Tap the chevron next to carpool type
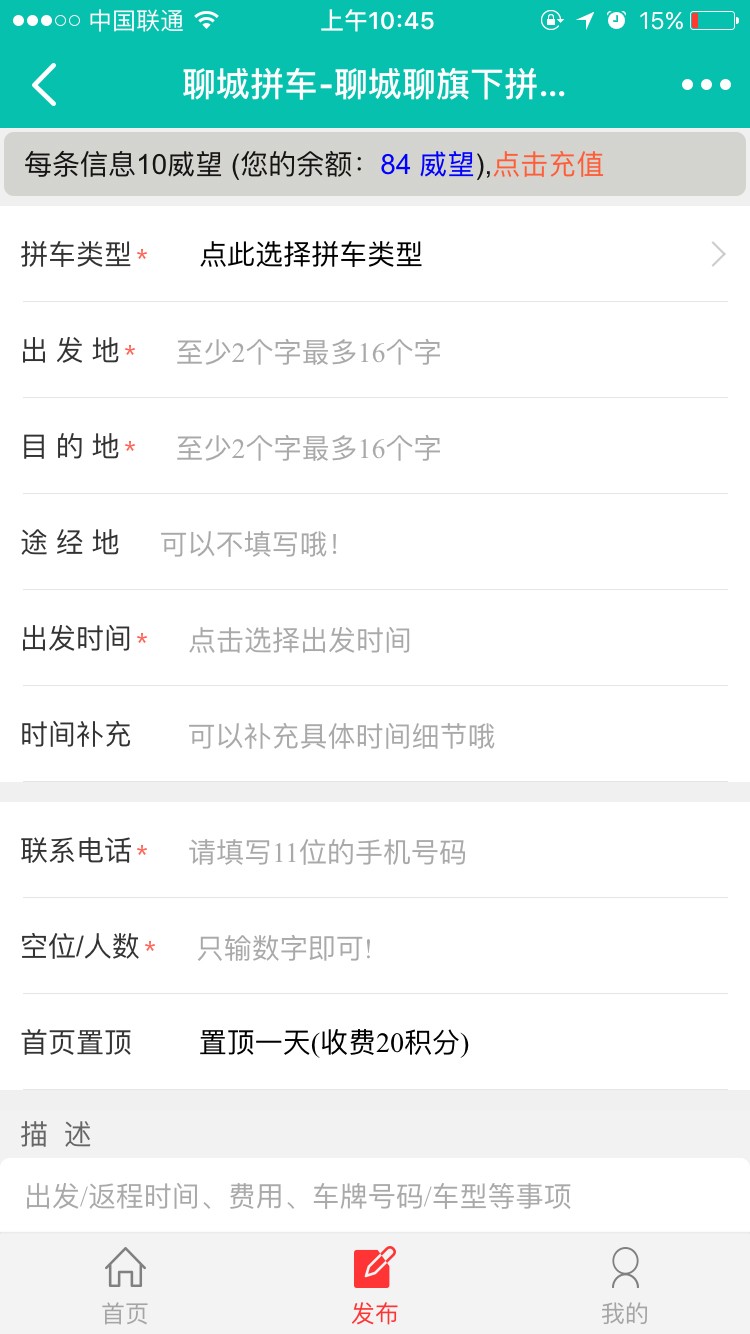Image resolution: width=750 pixels, height=1334 pixels. [x=716, y=255]
